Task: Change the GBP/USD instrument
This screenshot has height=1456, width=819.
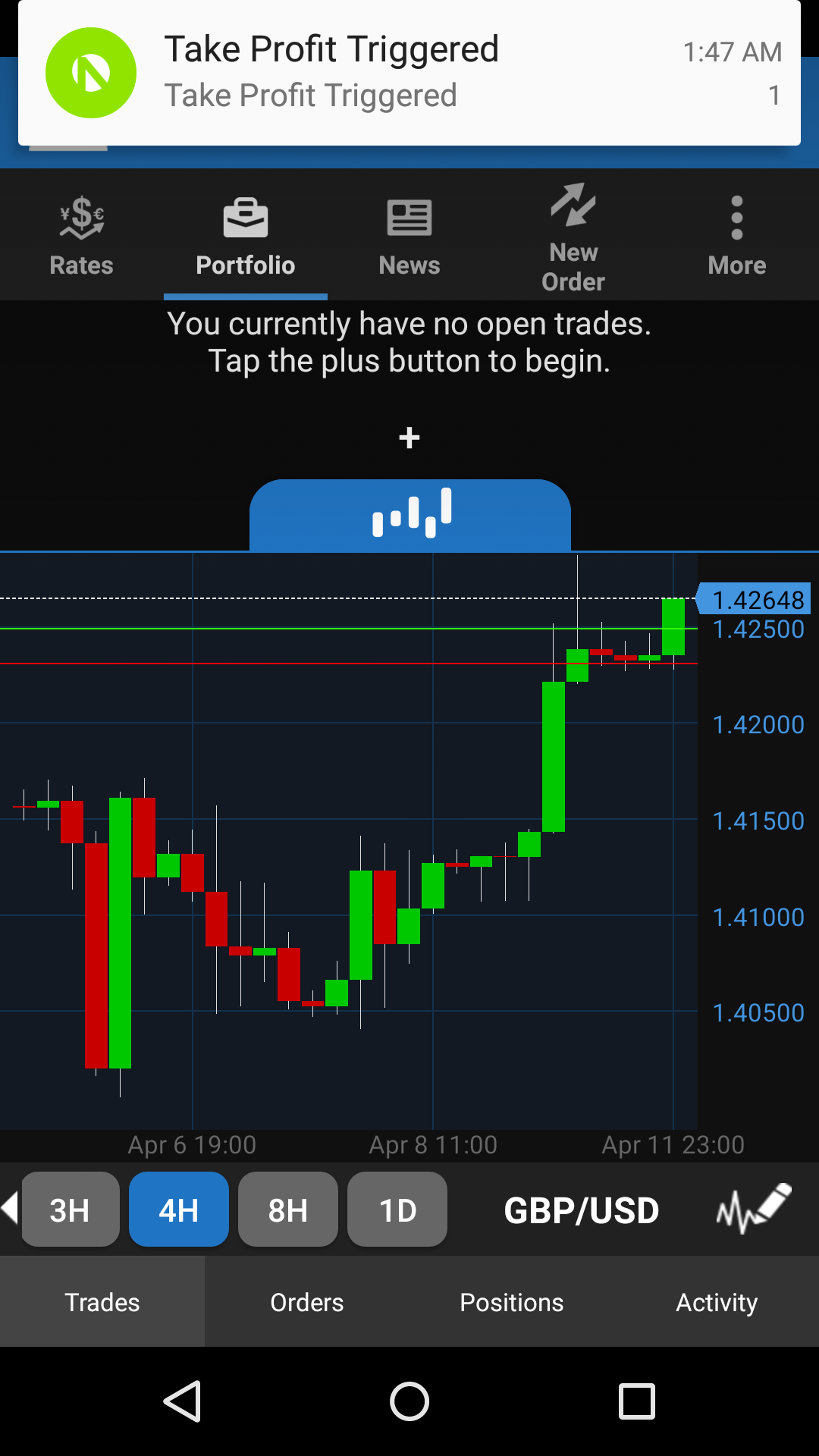Action: pos(581,1210)
